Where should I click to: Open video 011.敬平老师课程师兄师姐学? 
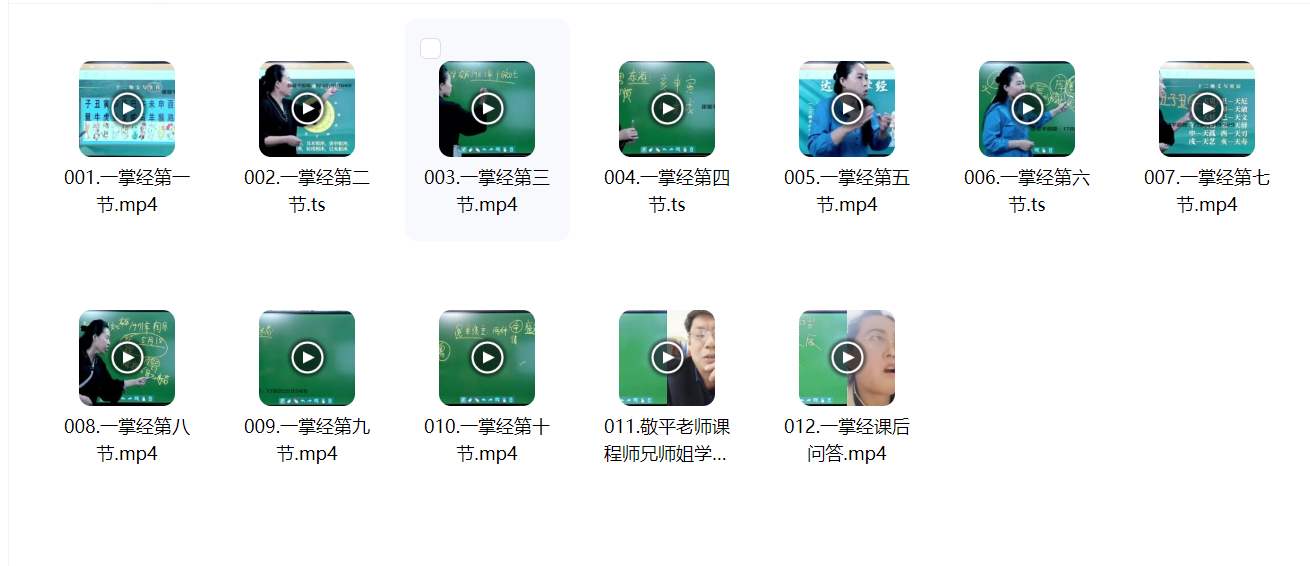coord(667,357)
